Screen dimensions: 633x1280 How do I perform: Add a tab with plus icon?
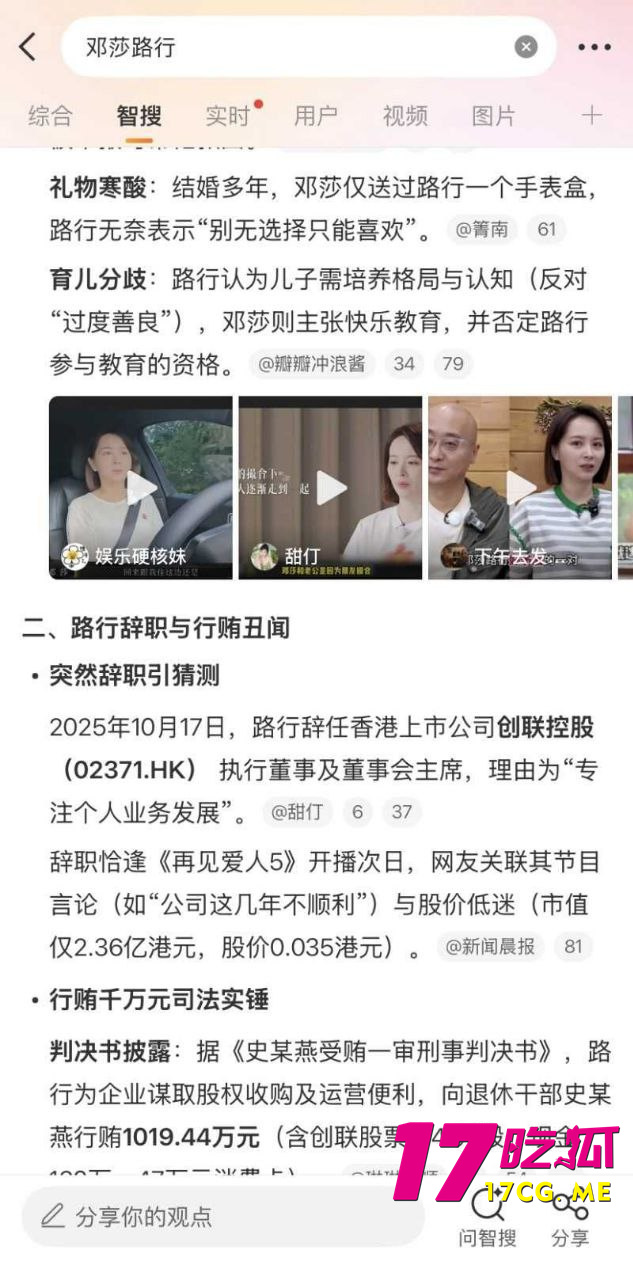click(592, 115)
